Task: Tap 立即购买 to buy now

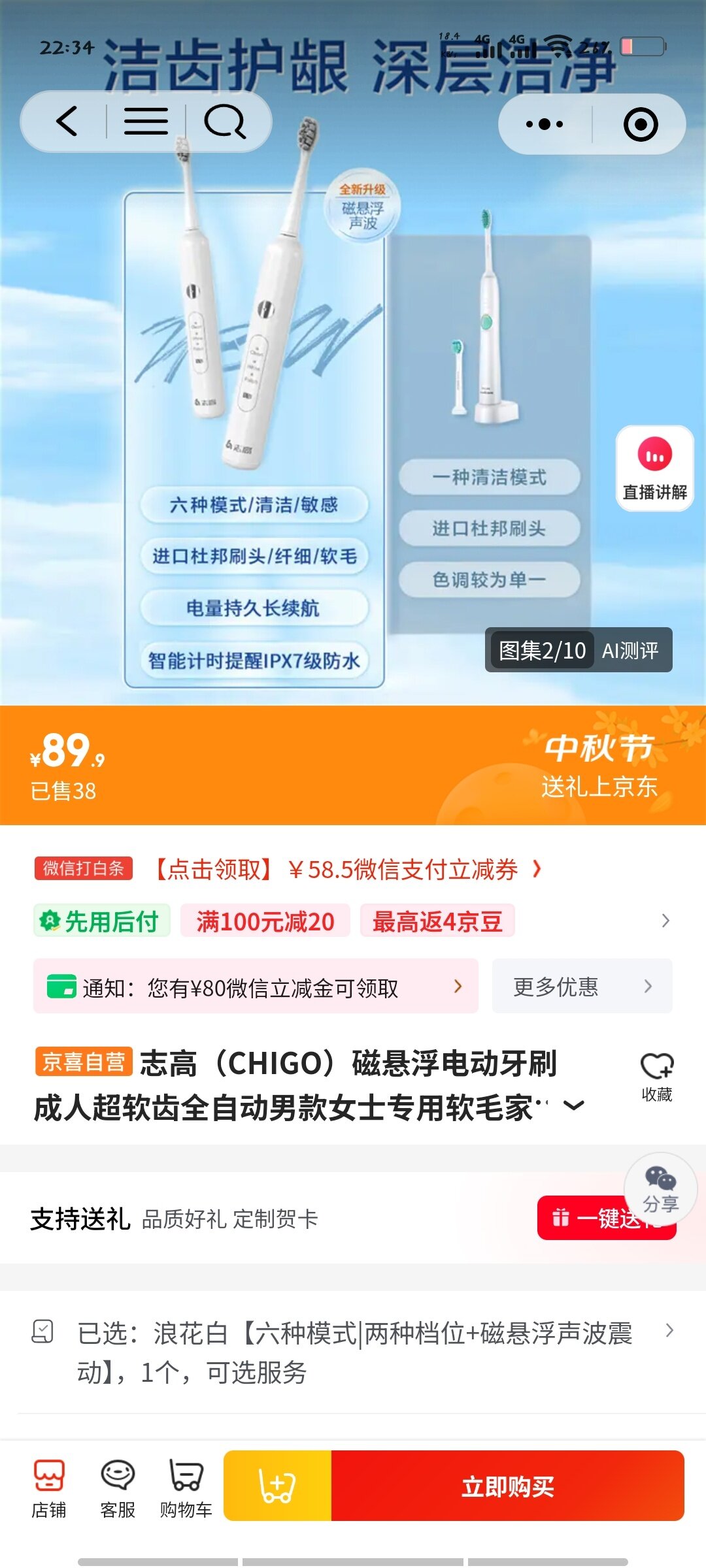Action: coord(507,1486)
